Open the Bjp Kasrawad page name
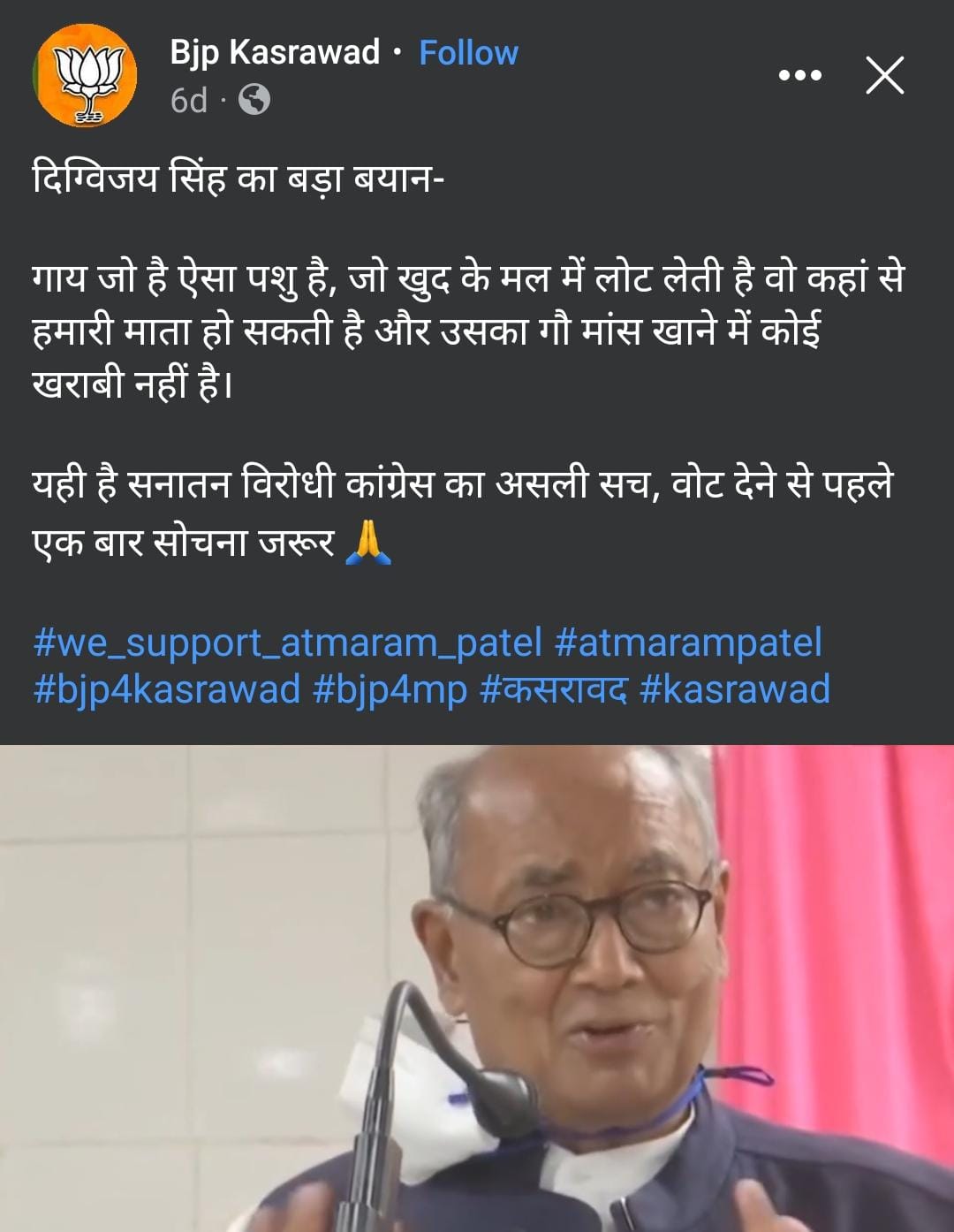The width and height of the screenshot is (954, 1232). (x=275, y=53)
